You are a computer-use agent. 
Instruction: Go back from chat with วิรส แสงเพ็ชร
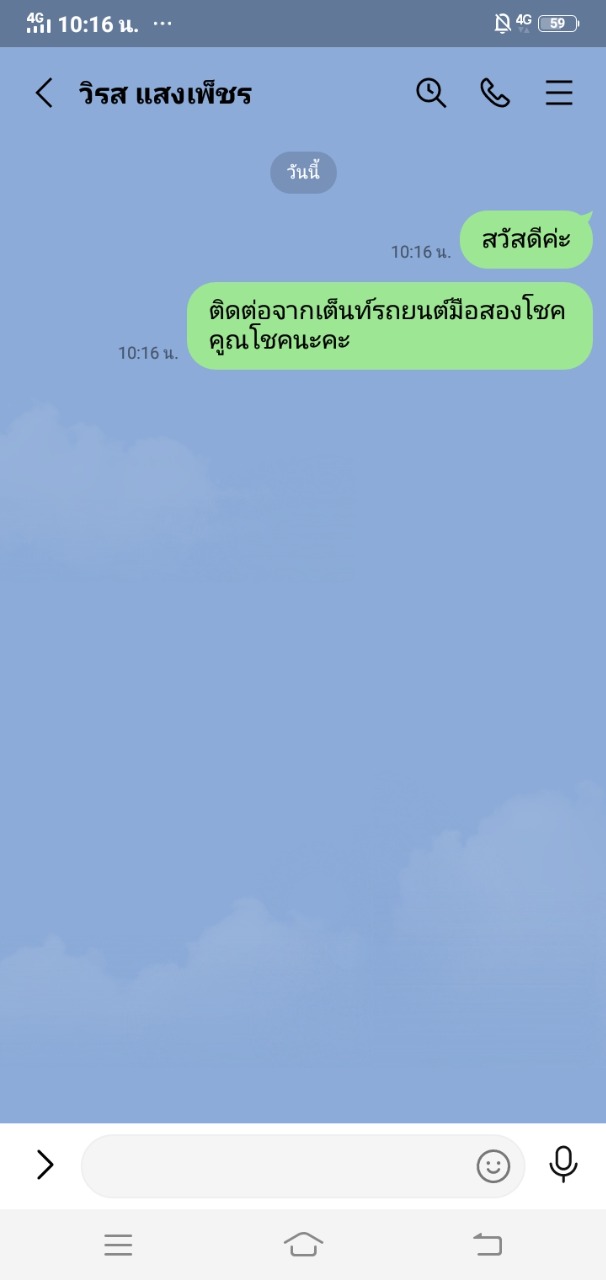[44, 94]
